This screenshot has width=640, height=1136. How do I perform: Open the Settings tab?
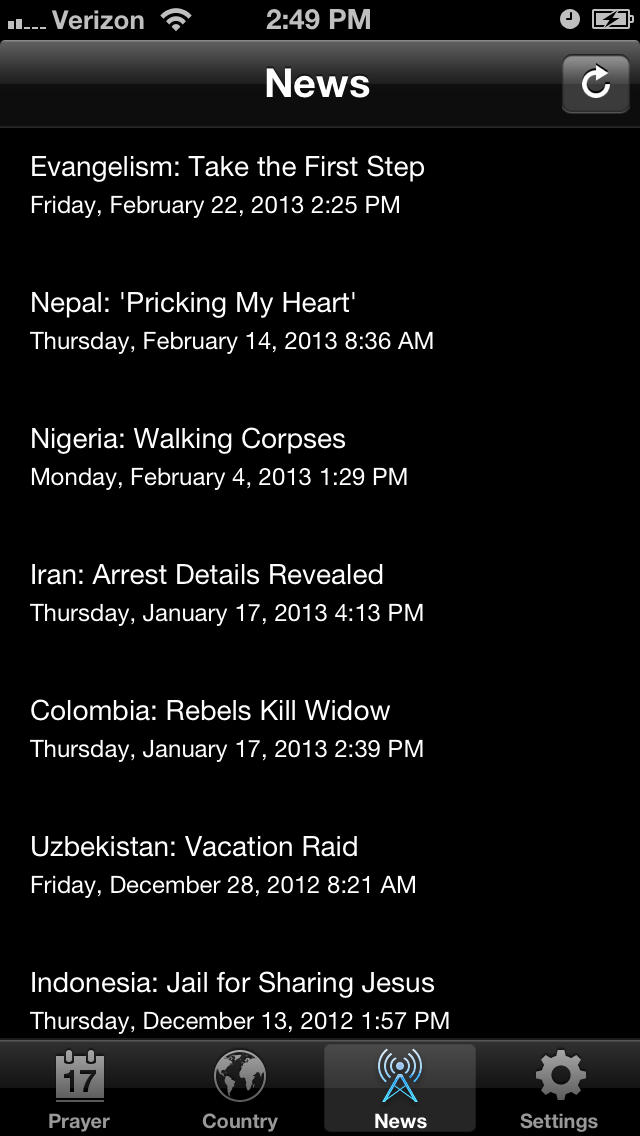click(559, 1089)
